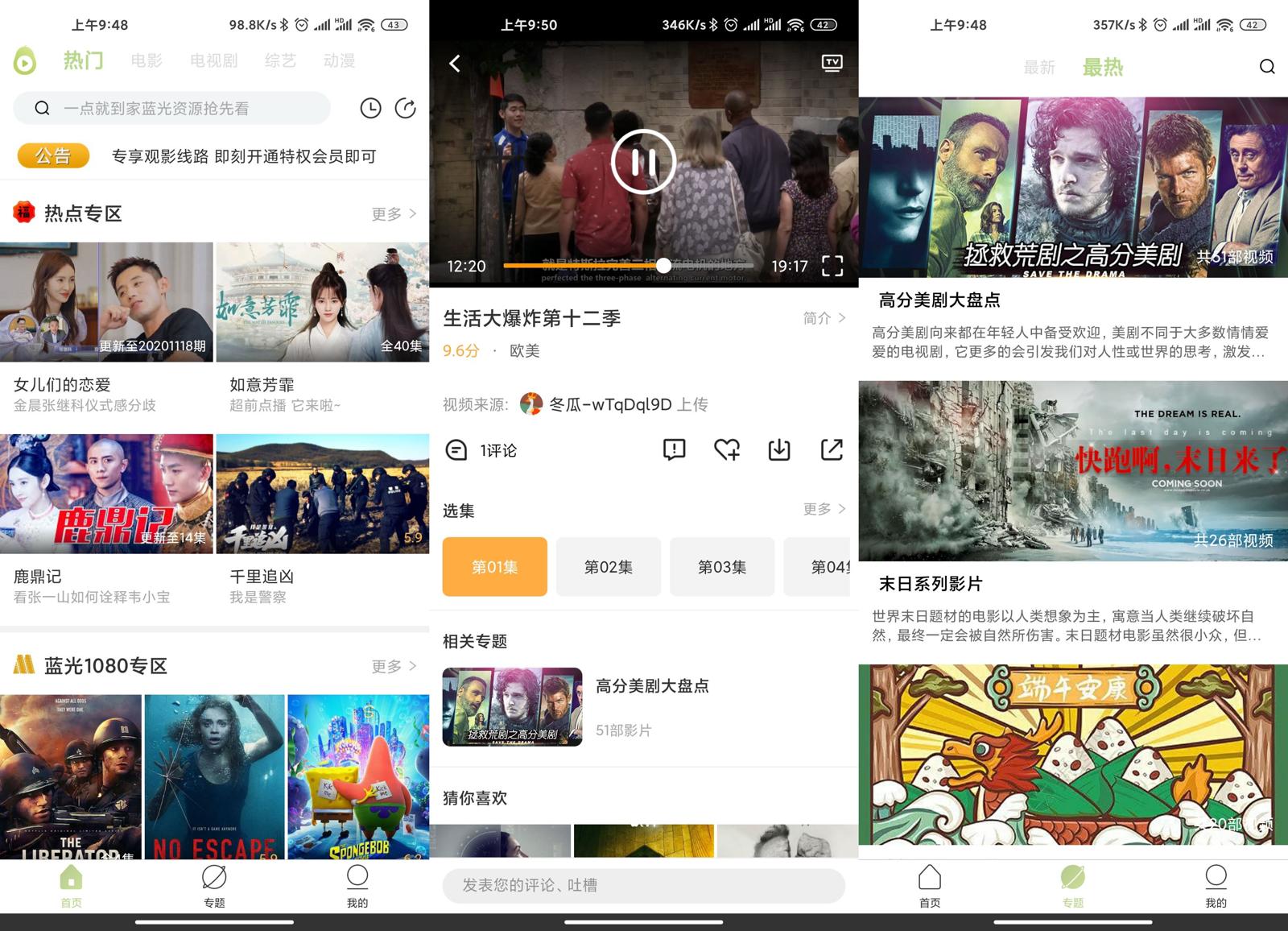Open the comment box 发表您的评论、吐槽
The width and height of the screenshot is (1288, 931).
click(643, 885)
